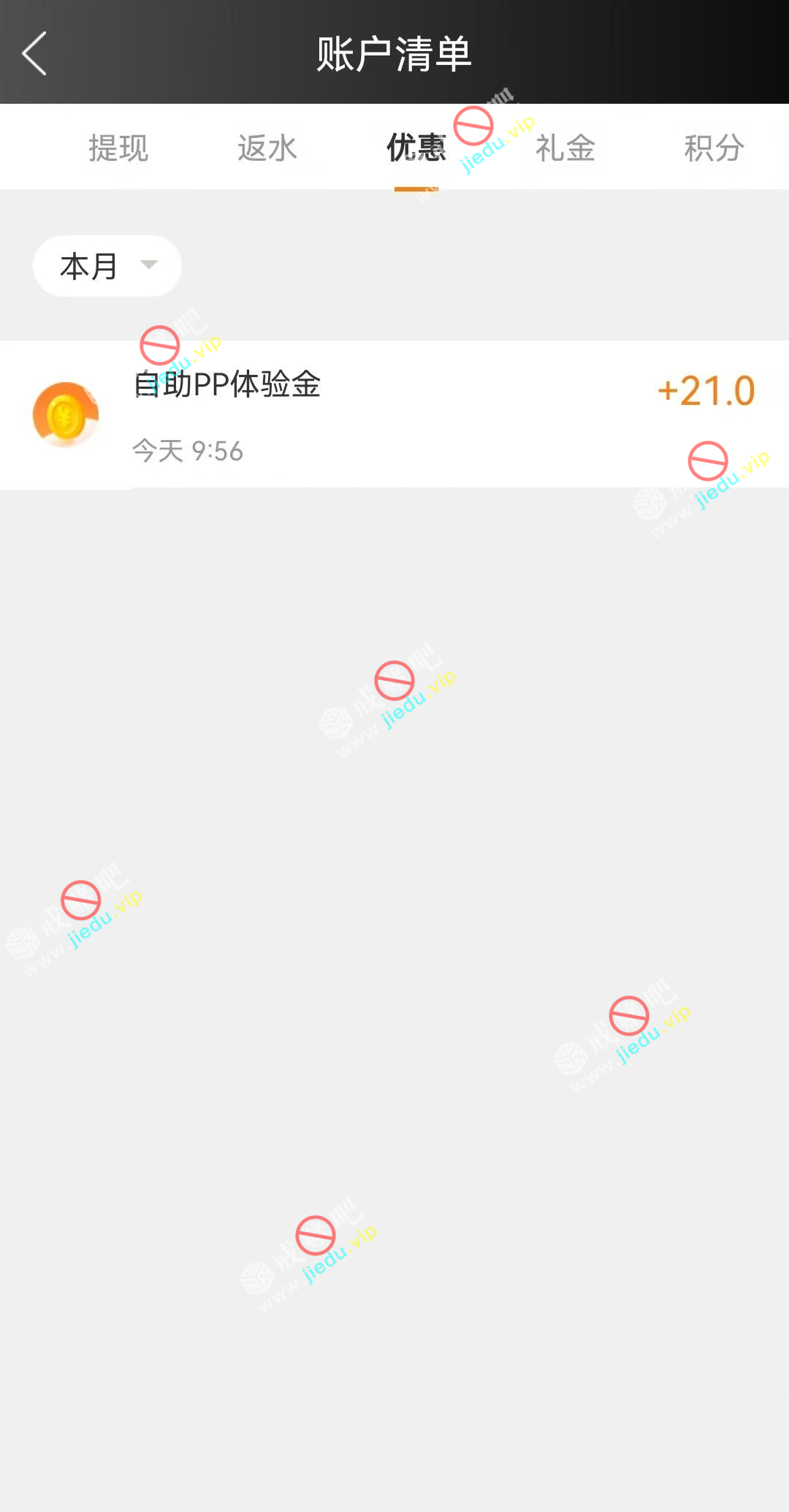Switch to the 积分 tab
Viewport: 789px width, 1512px height.
[714, 148]
